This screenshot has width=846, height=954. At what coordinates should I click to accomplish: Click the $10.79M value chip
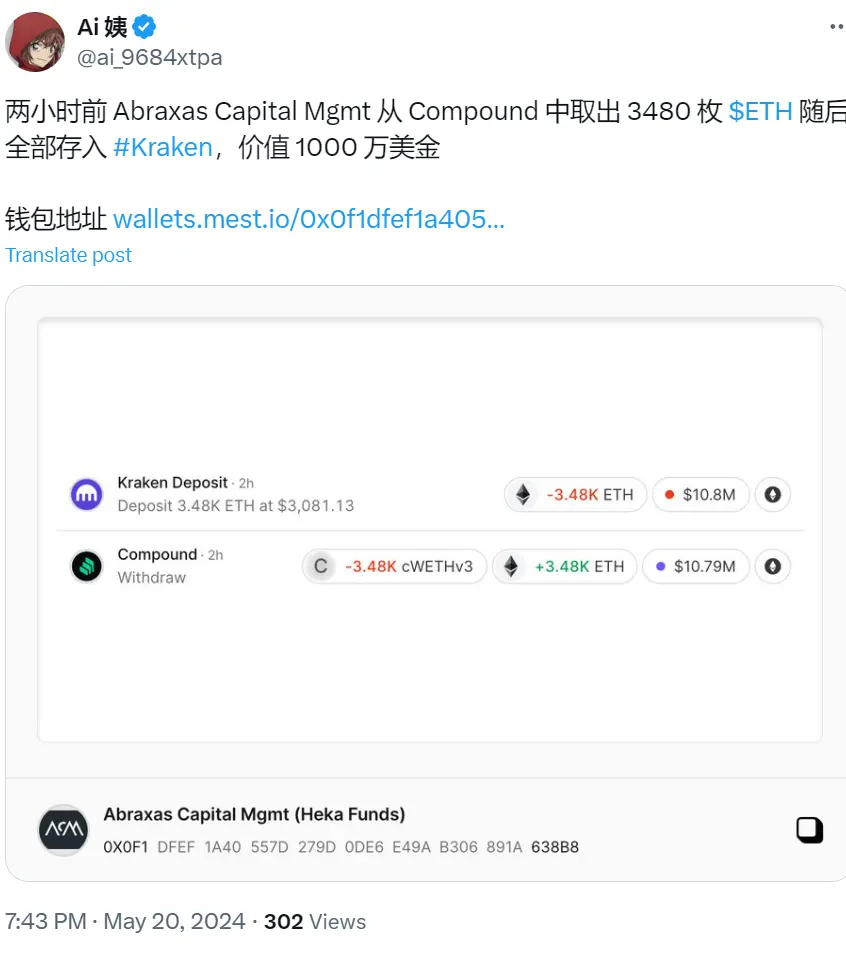696,566
